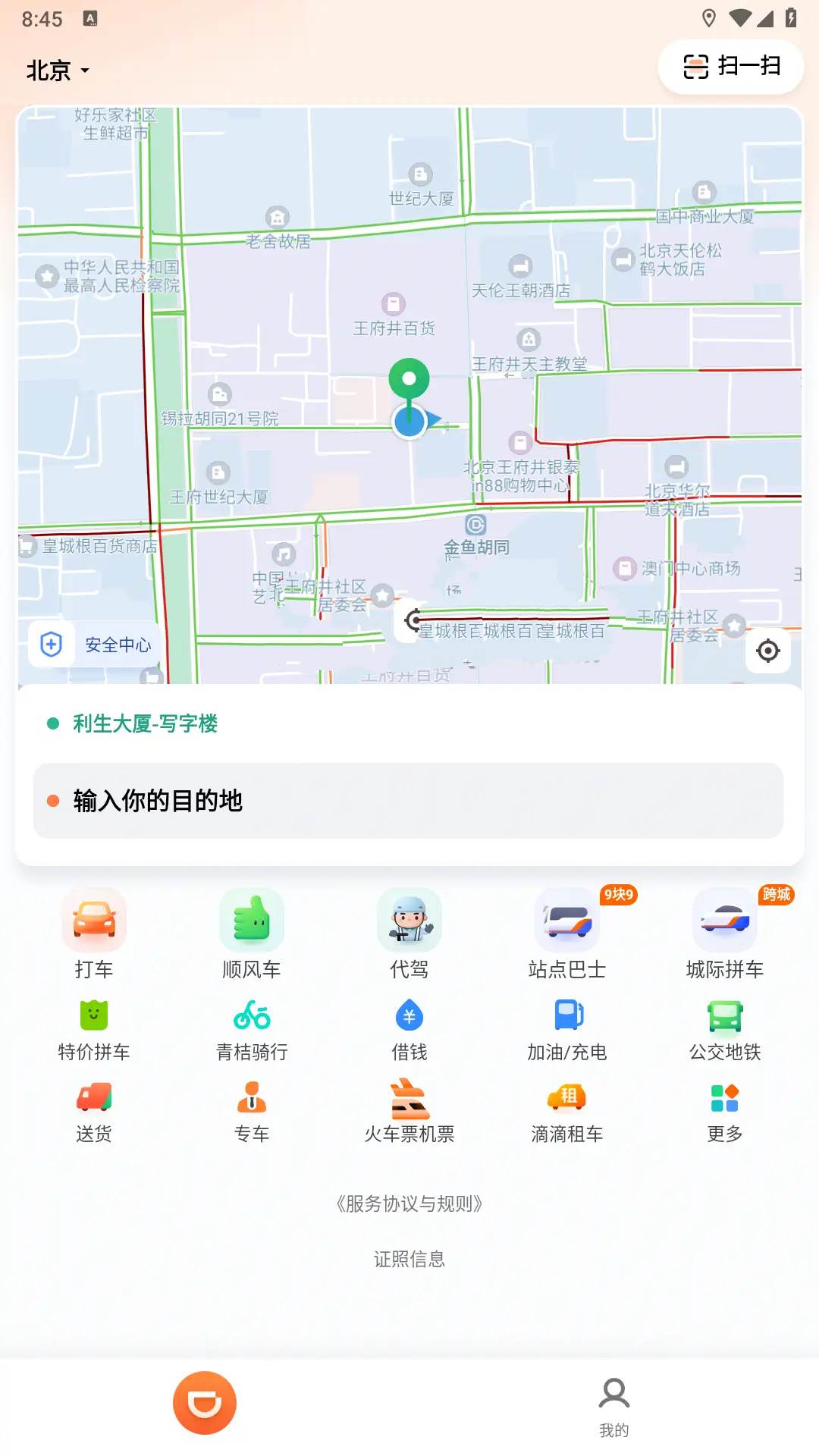Image resolution: width=819 pixels, height=1456 pixels.
Task: Recenter map to current location
Action: (x=767, y=651)
